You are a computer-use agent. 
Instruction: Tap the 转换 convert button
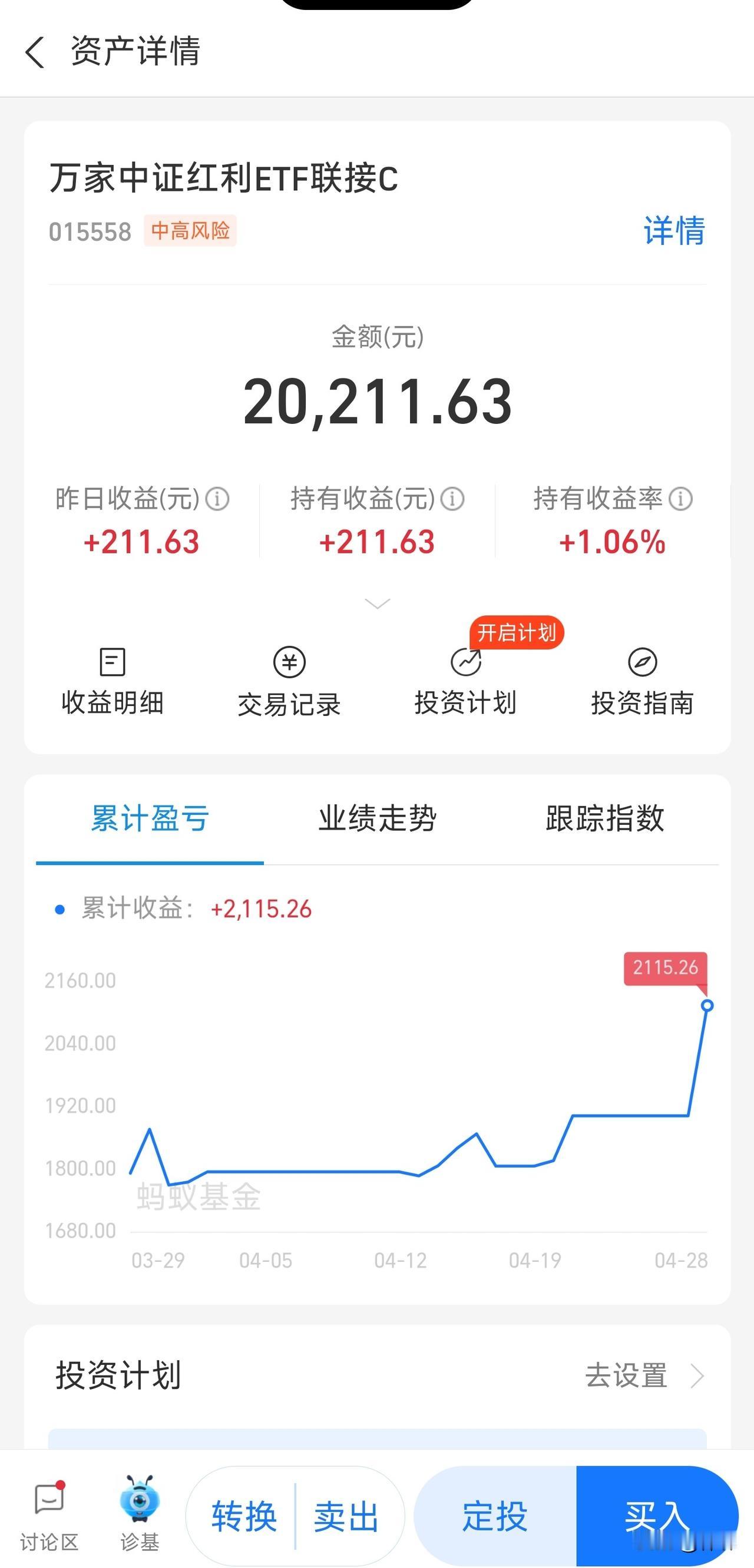coord(244,1513)
